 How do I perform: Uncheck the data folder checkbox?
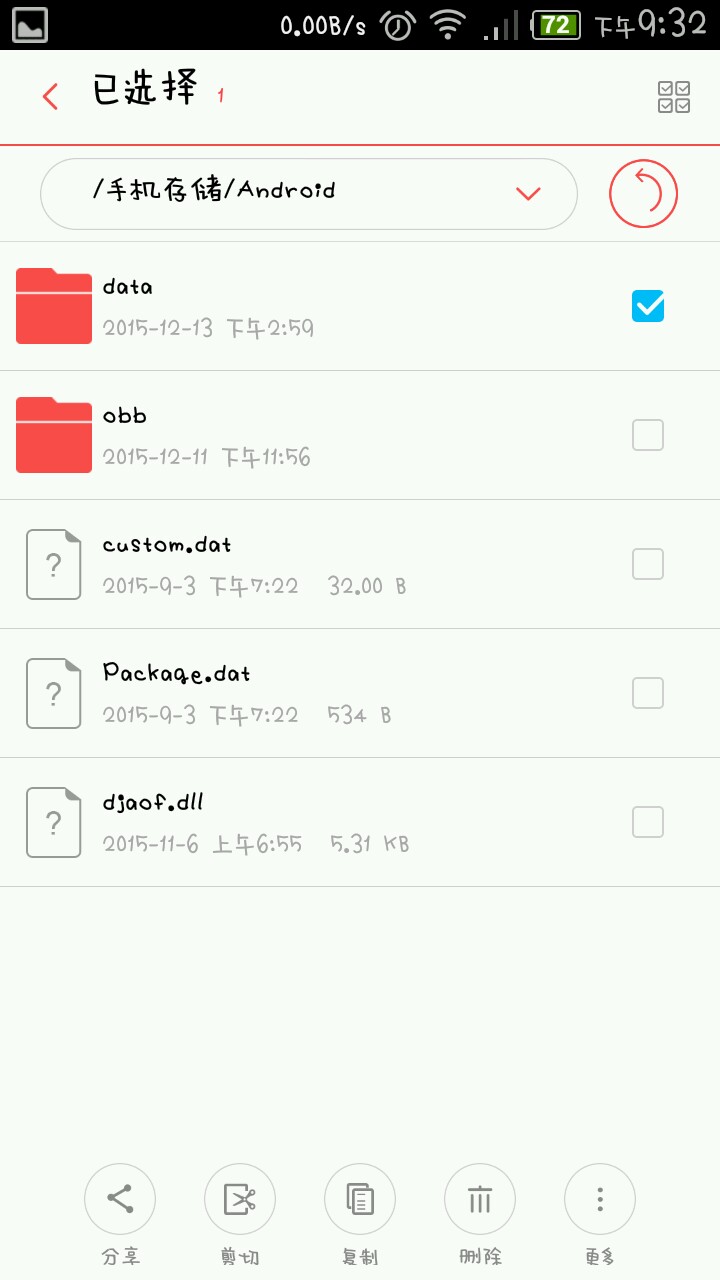pyautogui.click(x=648, y=306)
